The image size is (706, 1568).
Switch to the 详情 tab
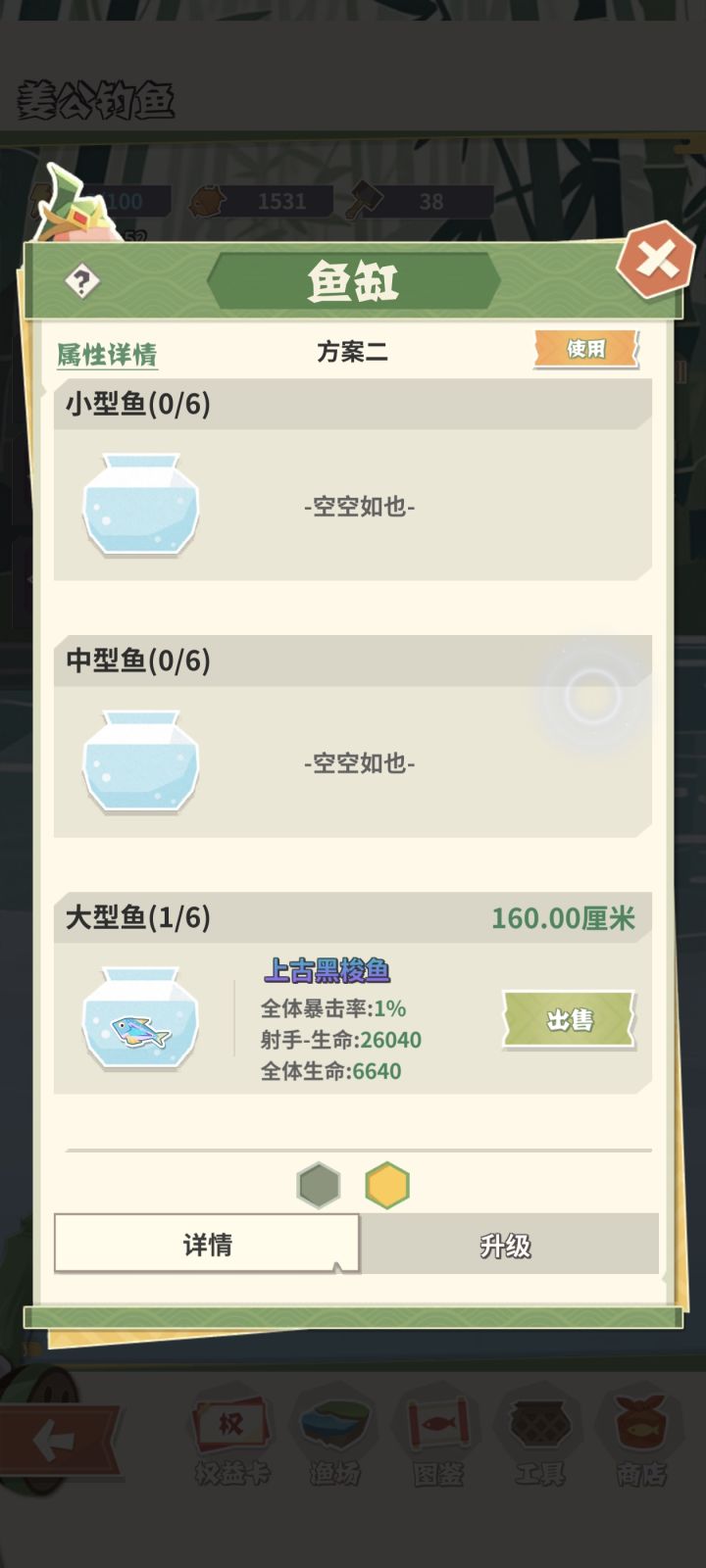pyautogui.click(x=208, y=1245)
